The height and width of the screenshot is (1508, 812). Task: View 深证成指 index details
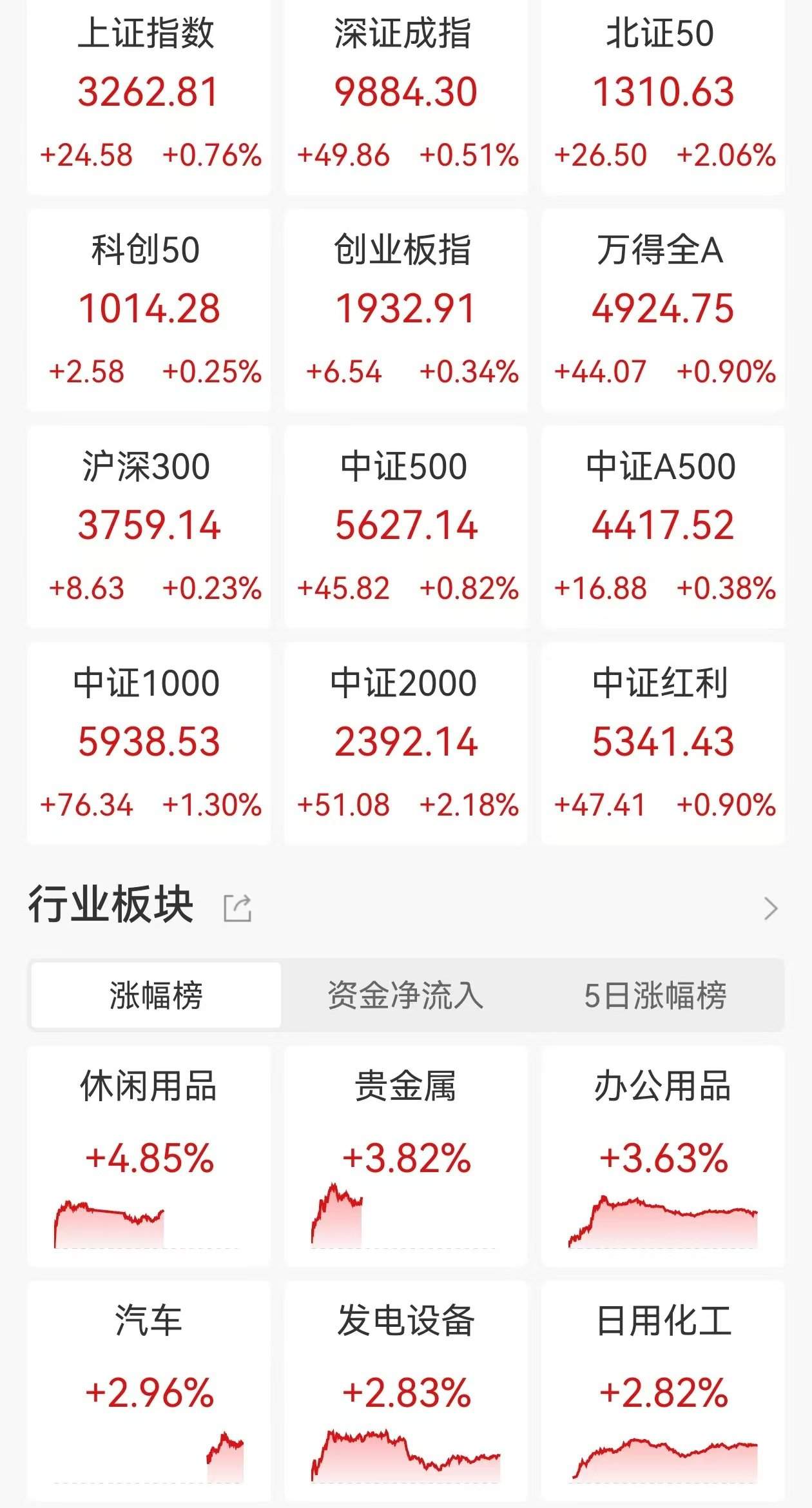(x=405, y=93)
